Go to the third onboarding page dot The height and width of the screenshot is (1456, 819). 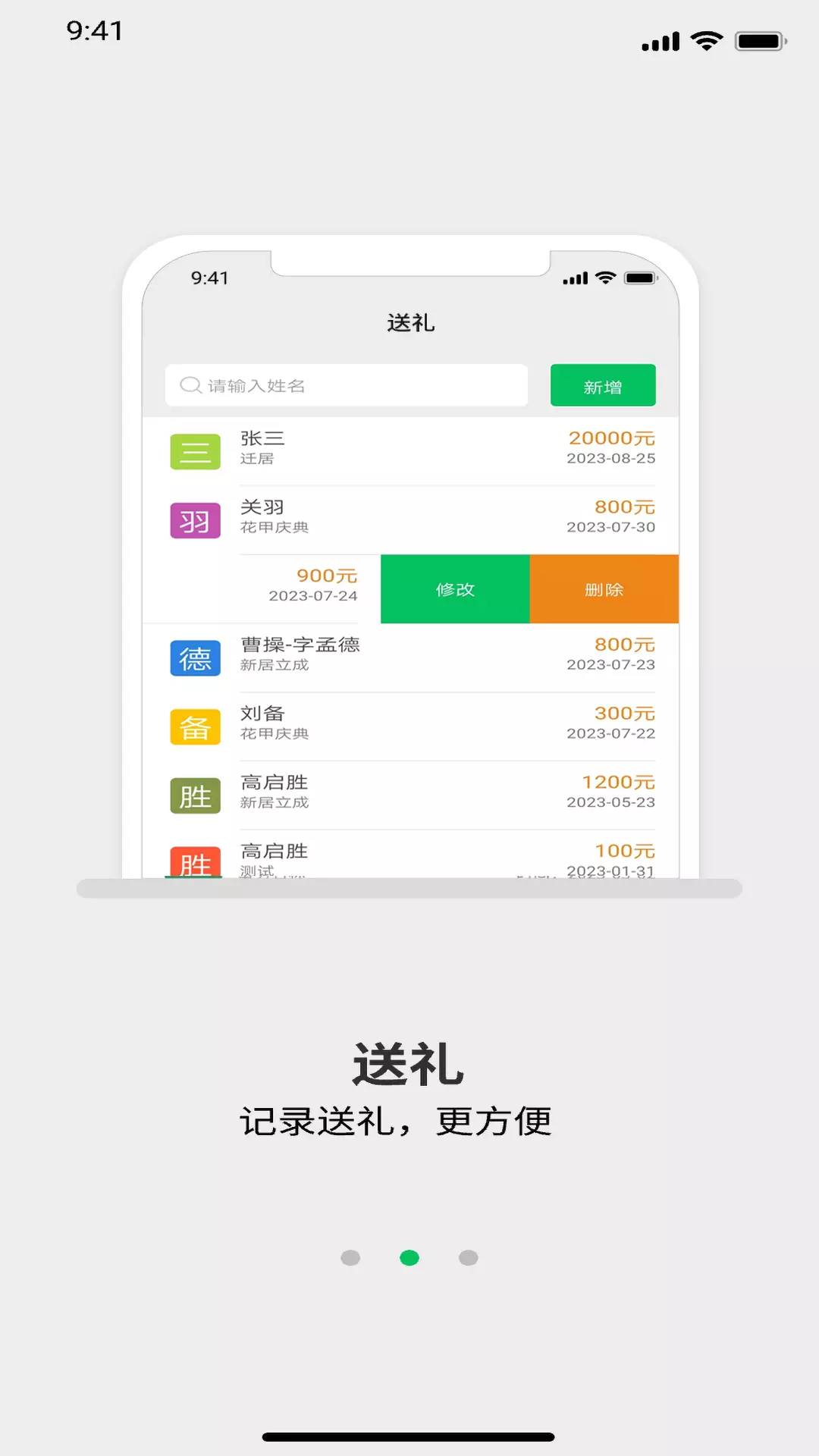469,1258
